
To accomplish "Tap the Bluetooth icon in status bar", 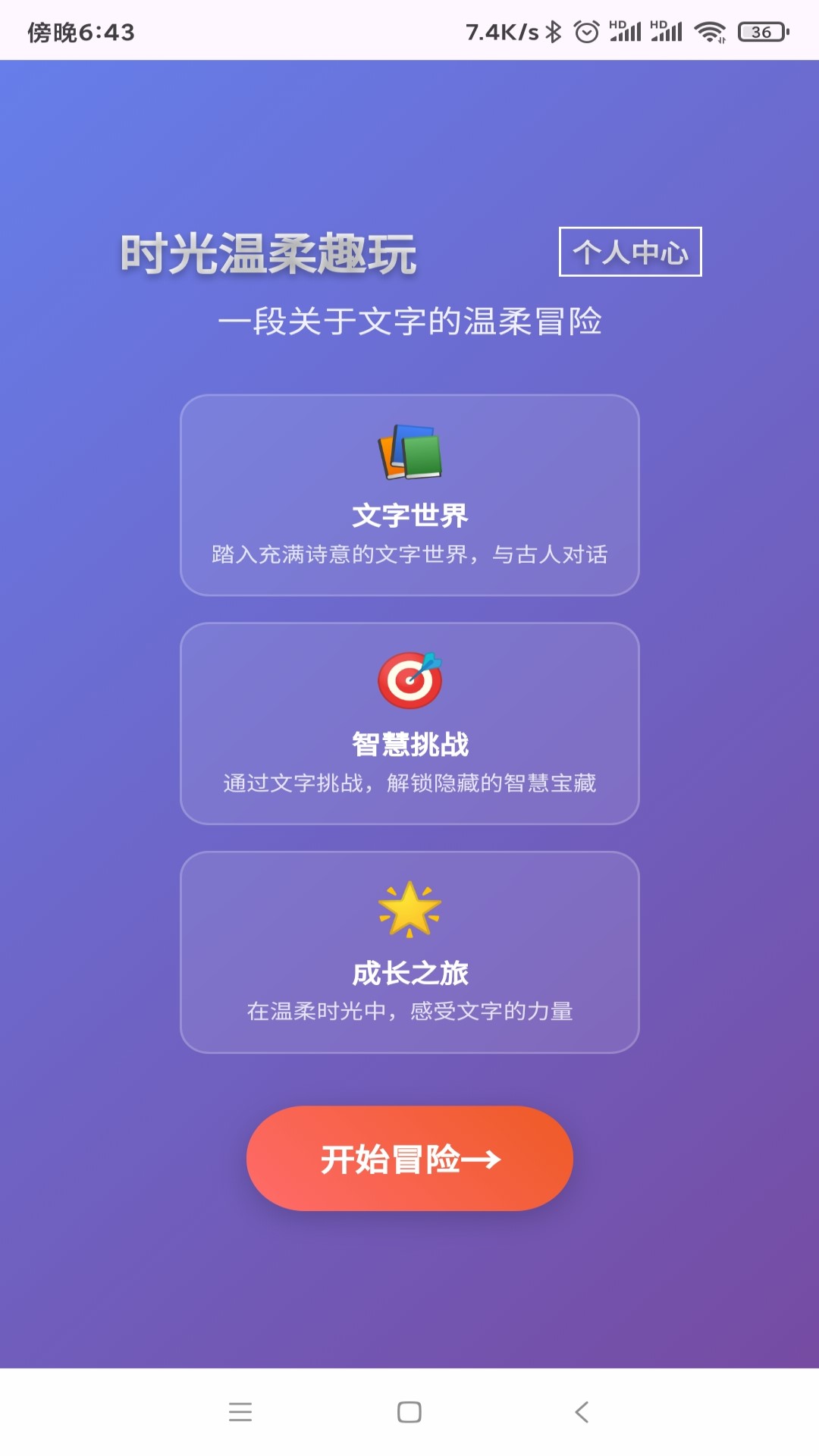I will point(554,30).
